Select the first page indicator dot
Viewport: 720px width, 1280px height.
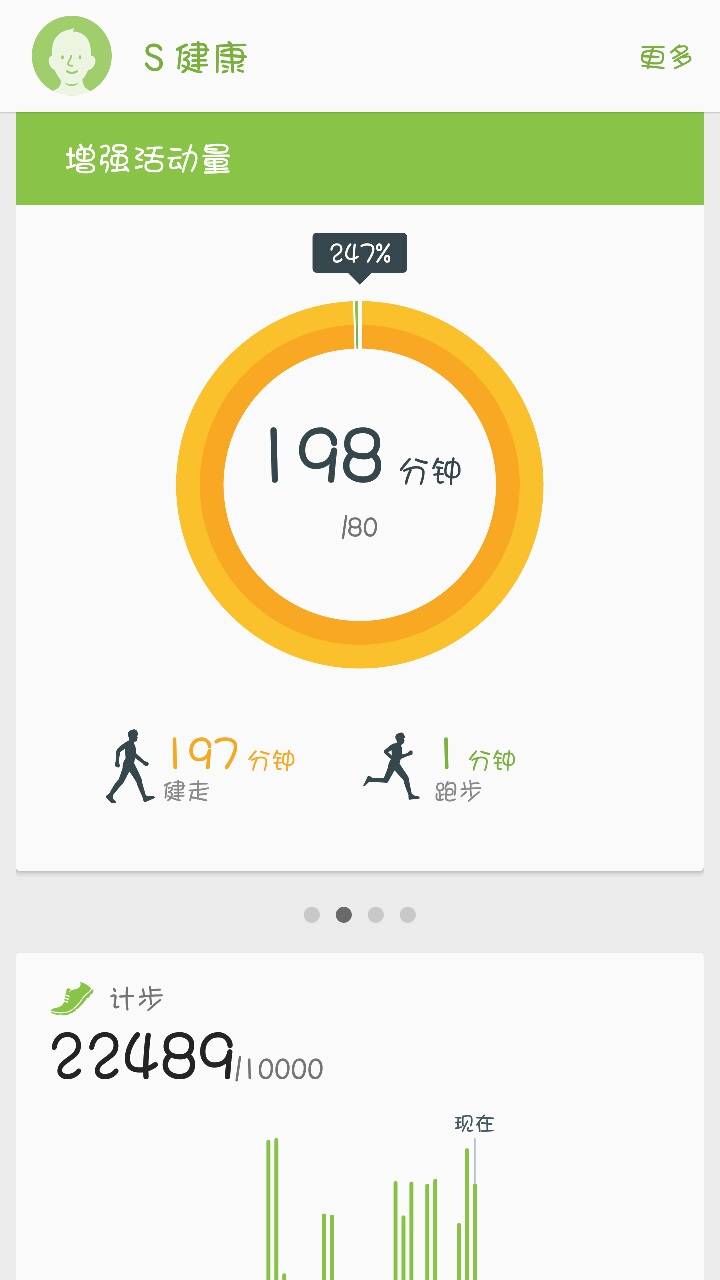tap(312, 914)
